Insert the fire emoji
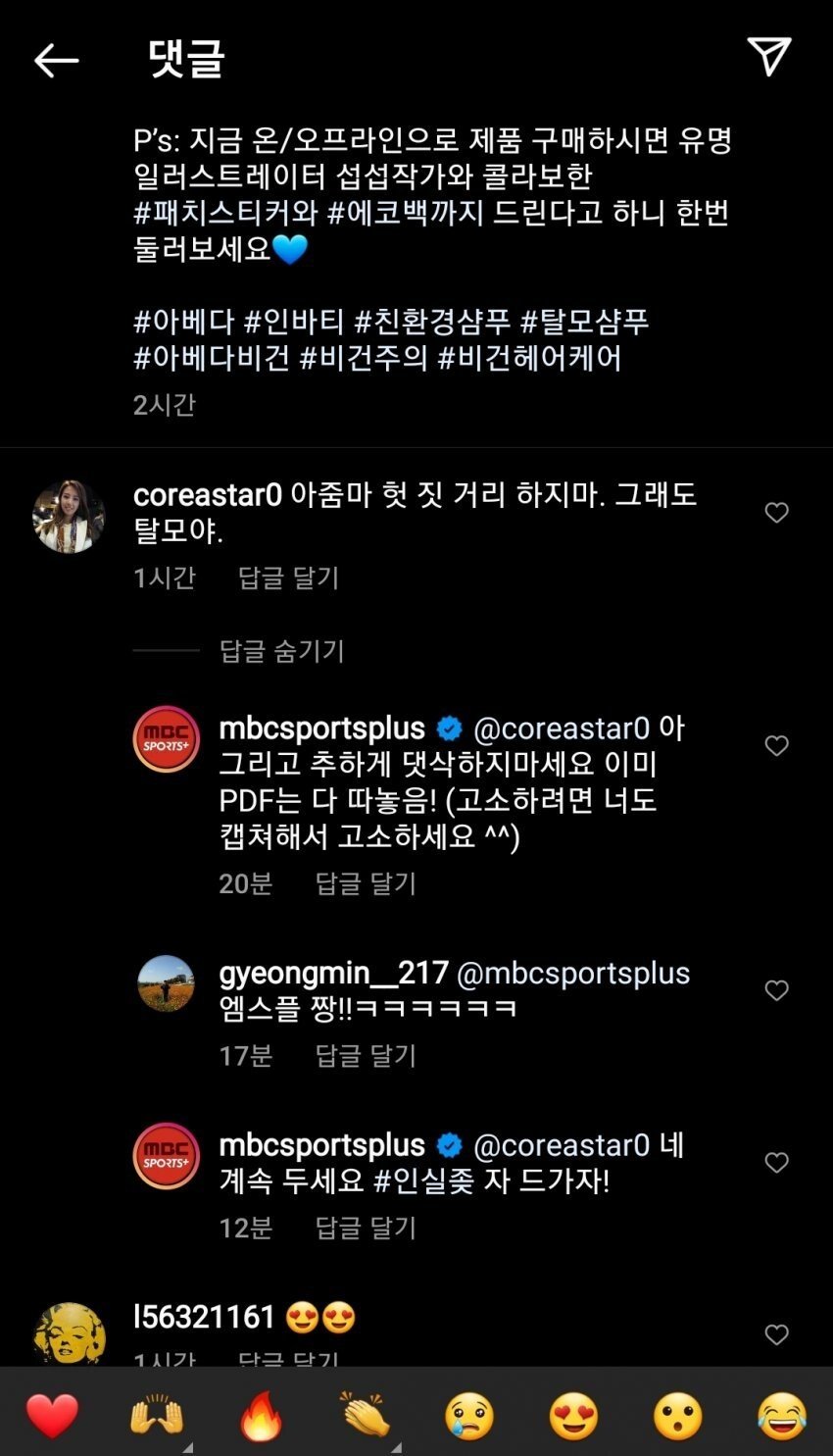This screenshot has width=833, height=1456. (261, 1416)
